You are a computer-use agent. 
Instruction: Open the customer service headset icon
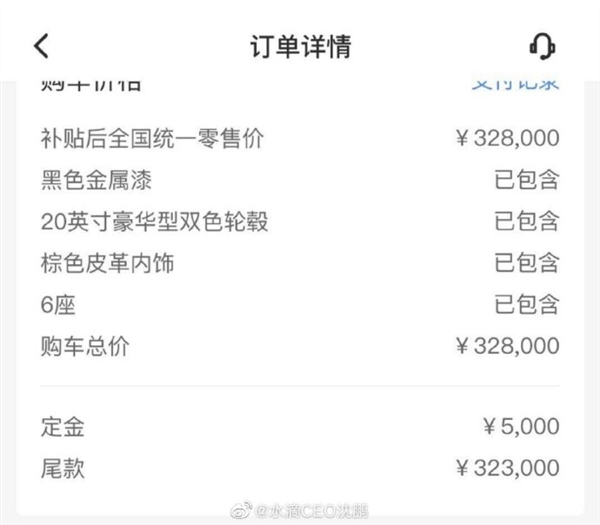pyautogui.click(x=541, y=46)
